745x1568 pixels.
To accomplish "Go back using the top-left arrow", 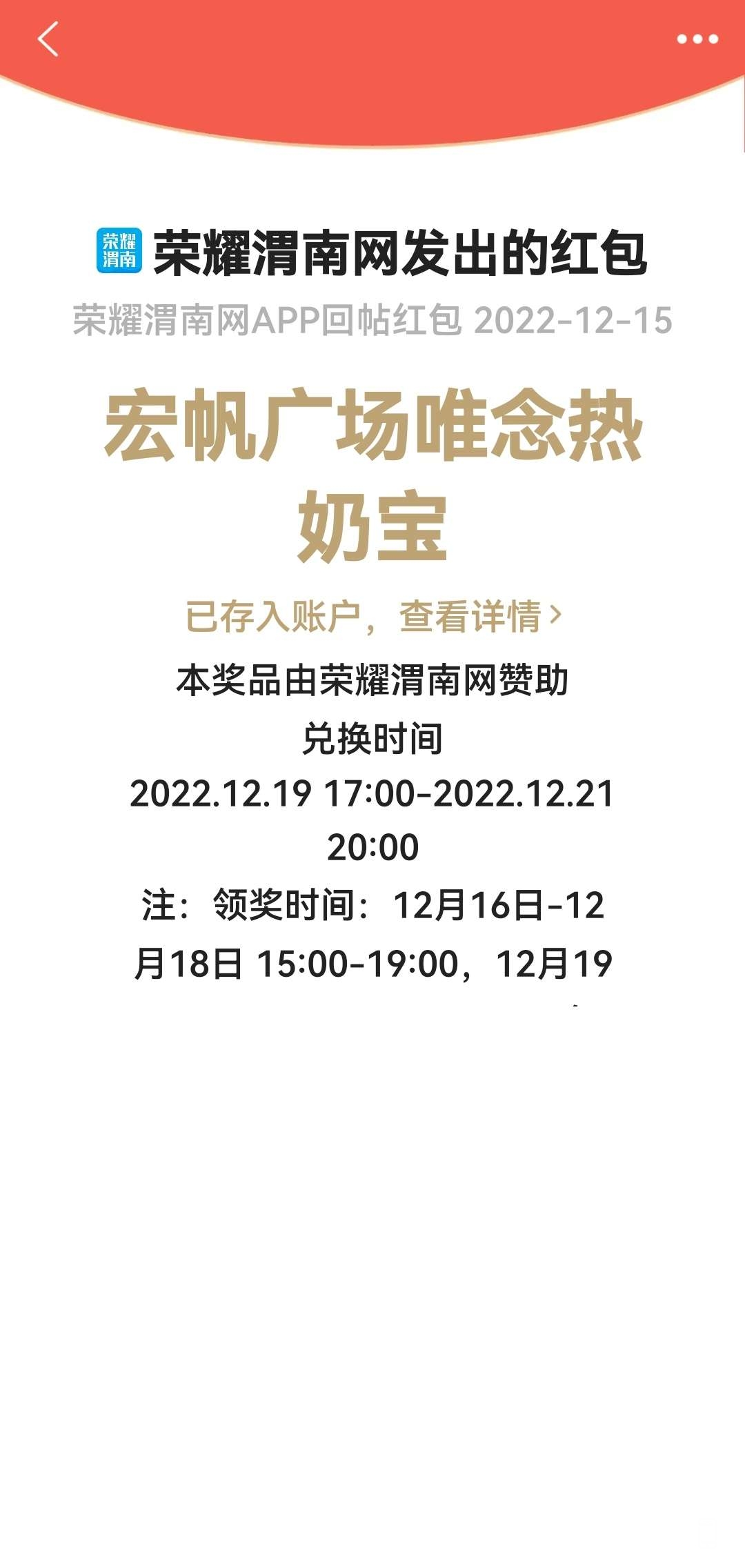I will (48, 39).
